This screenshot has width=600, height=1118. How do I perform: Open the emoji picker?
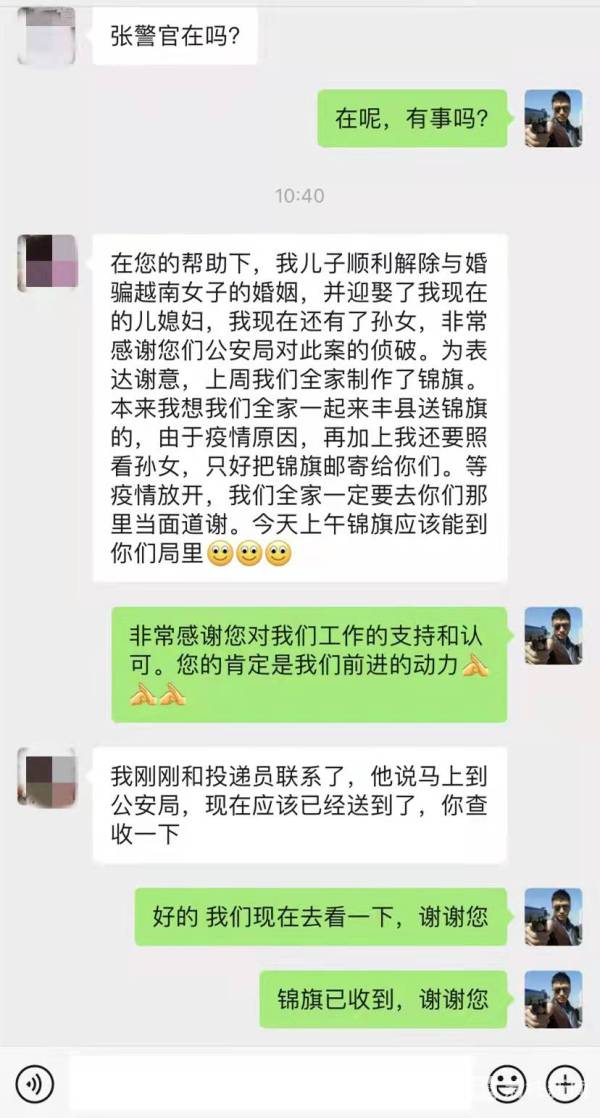pos(507,1083)
